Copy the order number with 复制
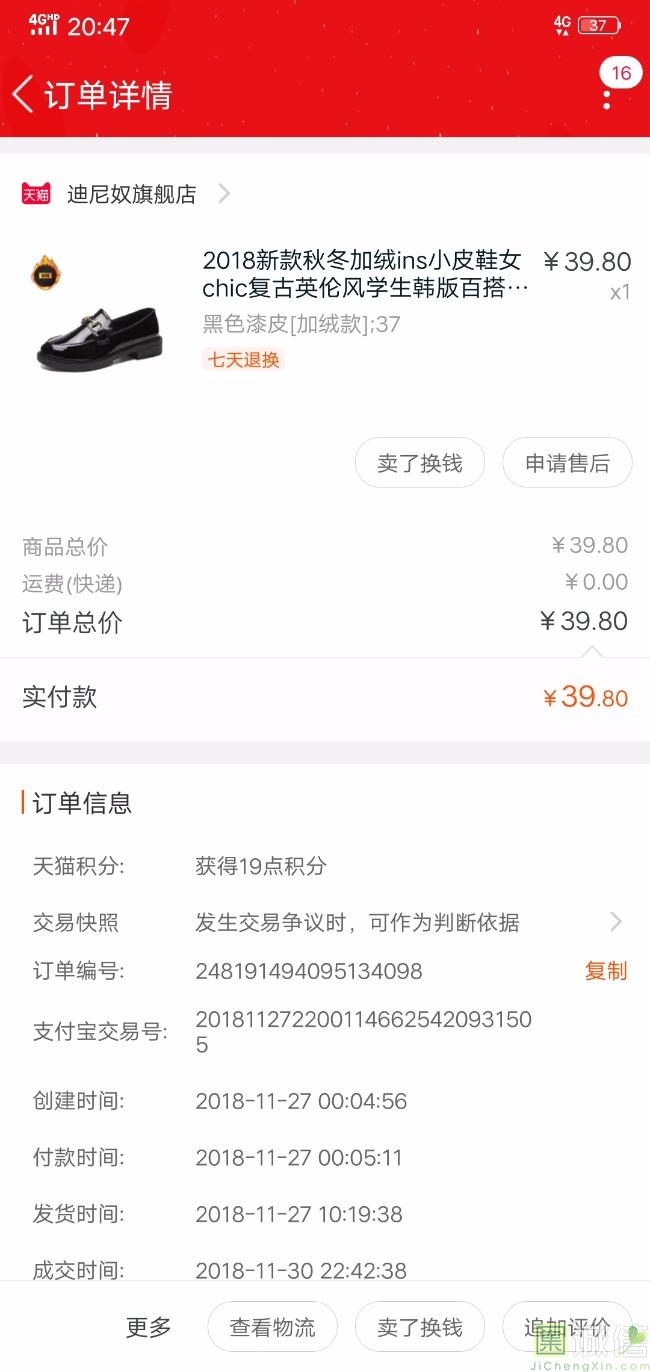 [x=606, y=971]
